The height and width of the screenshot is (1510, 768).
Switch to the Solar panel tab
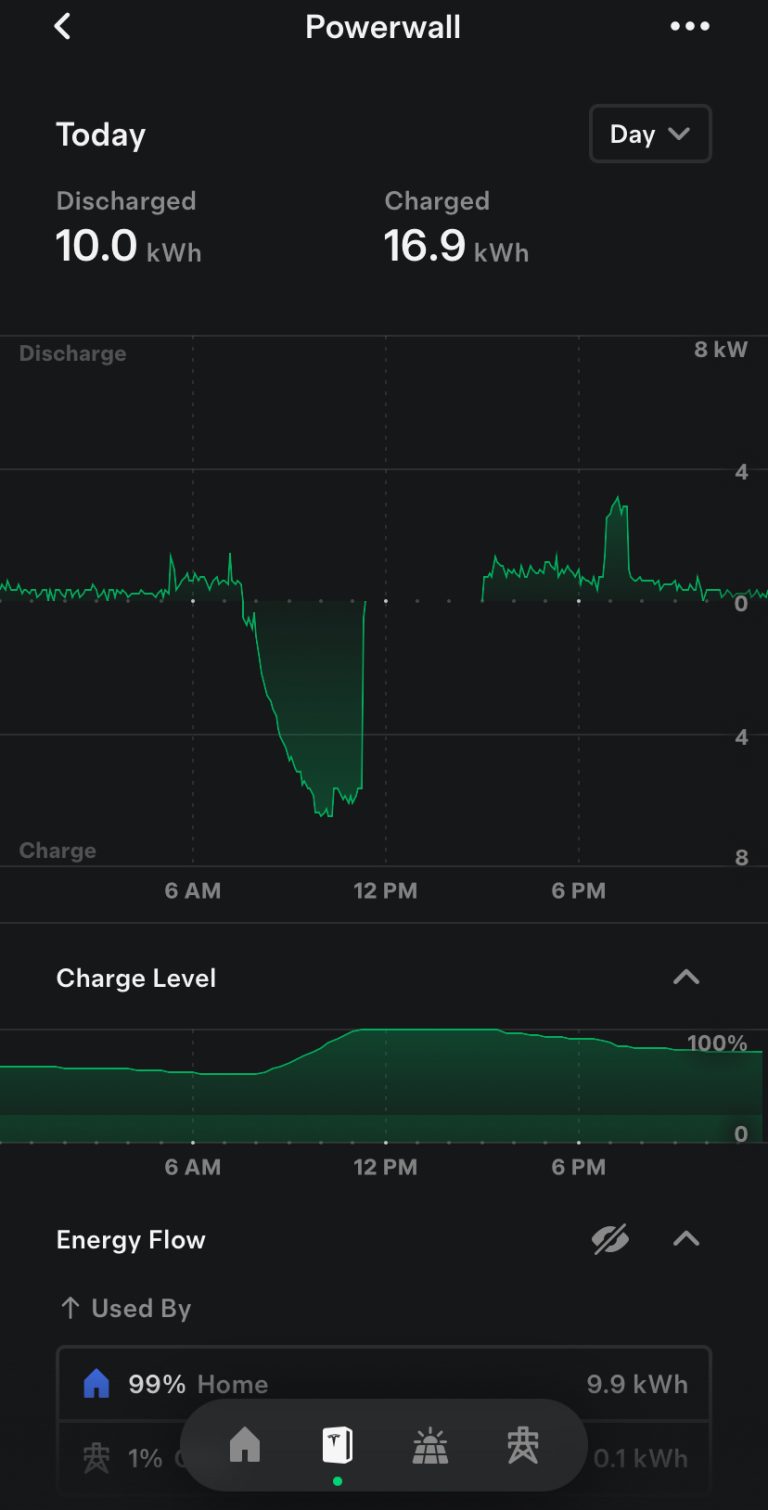[x=430, y=1446]
